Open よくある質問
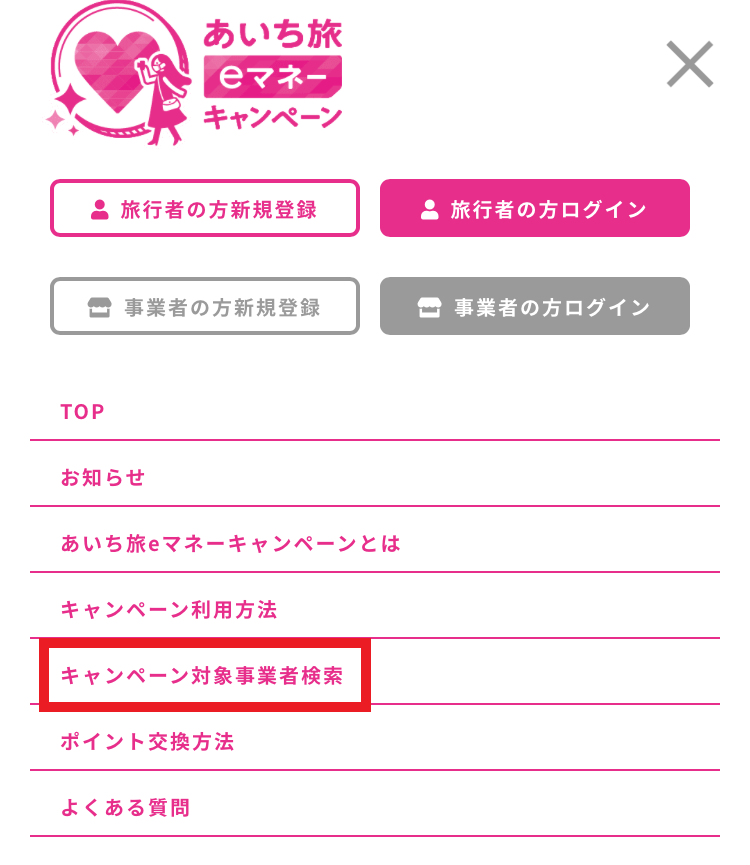 pyautogui.click(x=125, y=808)
